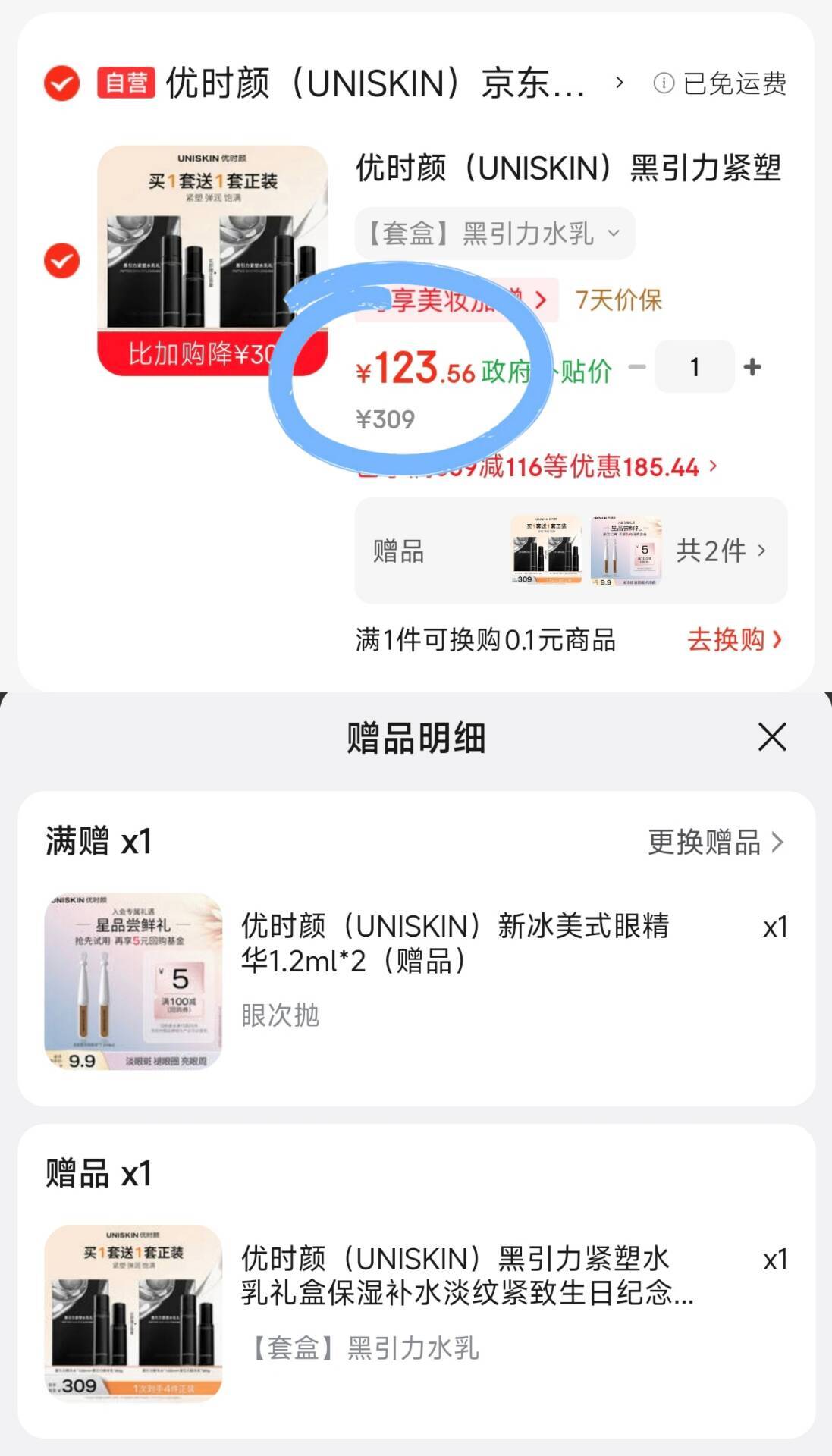Open the 新冰美式眼精华 gift item
This screenshot has width=832, height=1456.
tap(454, 943)
